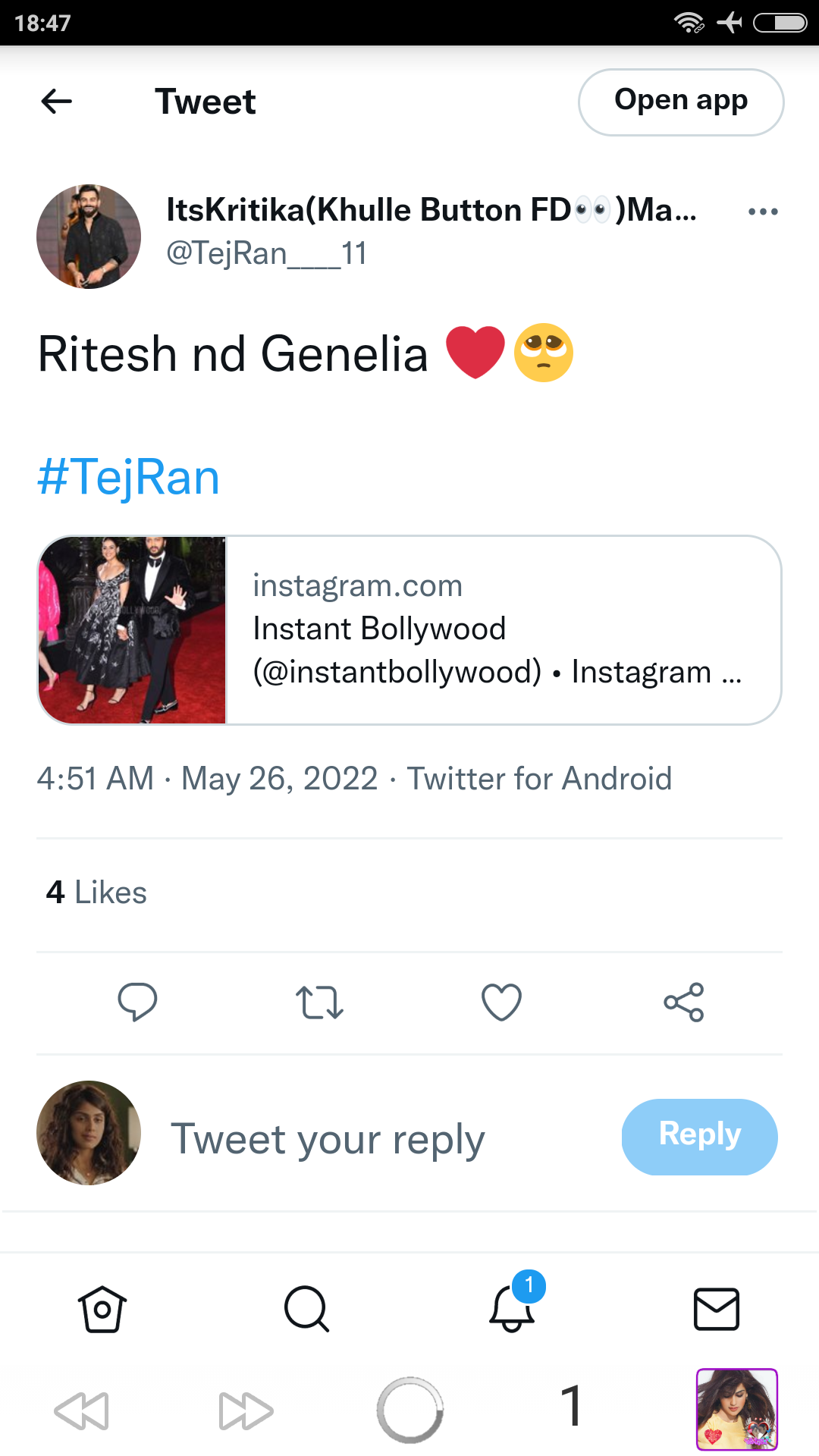Screen dimensions: 819x1456
Task: Open ItsKritika's profile picture
Action: pyautogui.click(x=89, y=236)
